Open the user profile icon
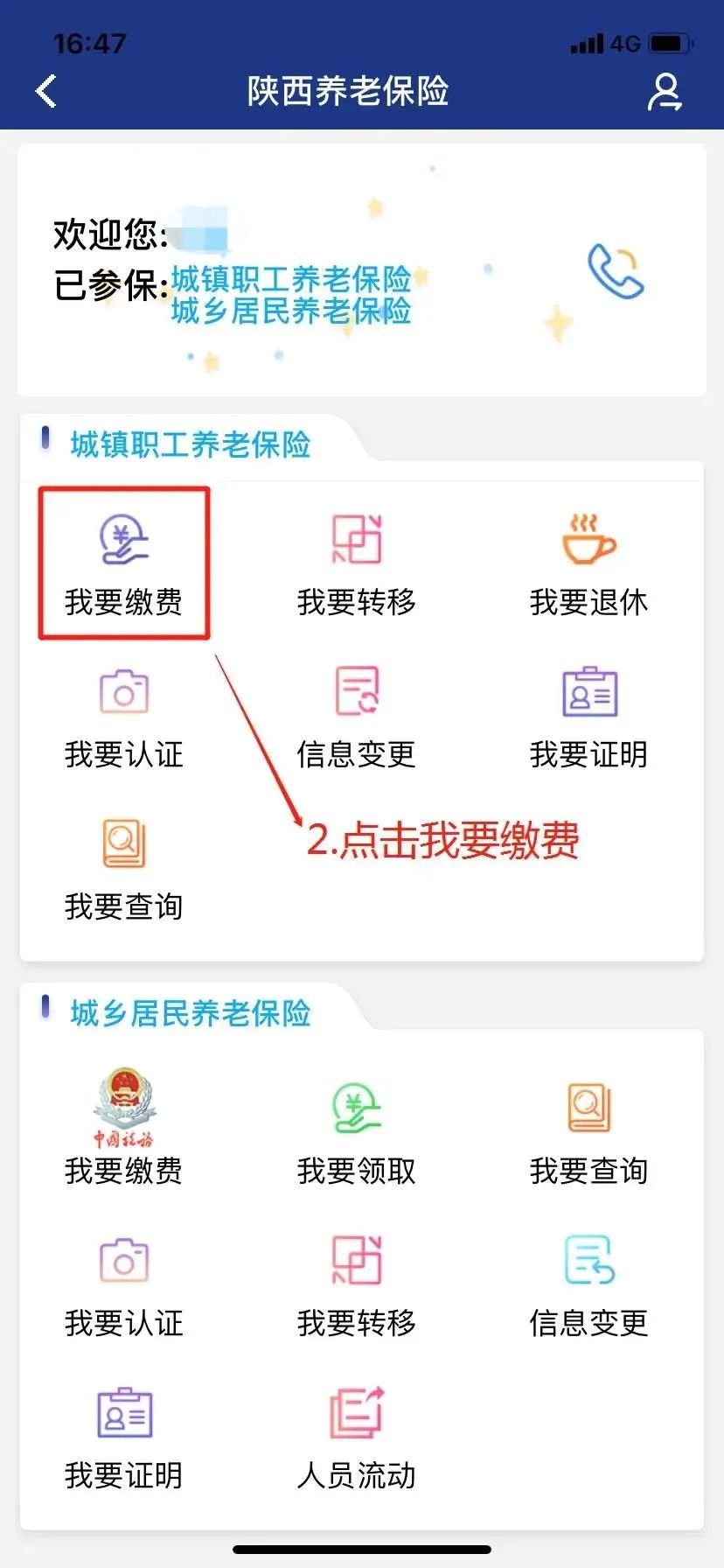 pyautogui.click(x=665, y=92)
